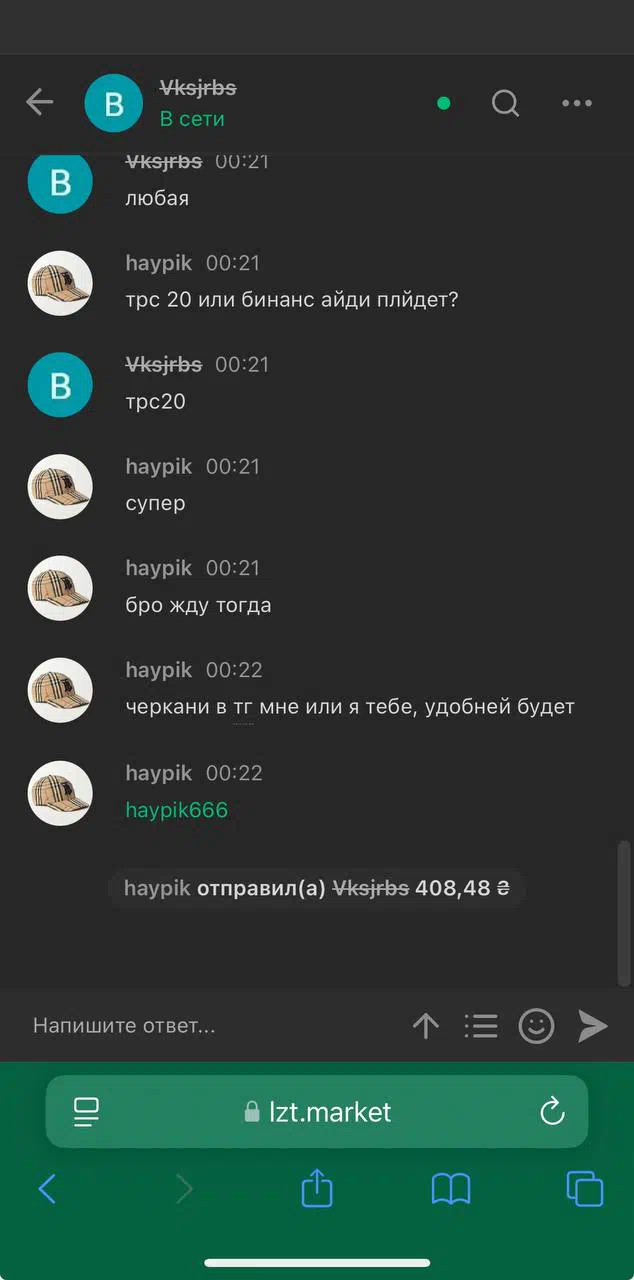Open the page reader menu in address bar
Viewport: 634px width, 1280px height.
(x=87, y=1112)
